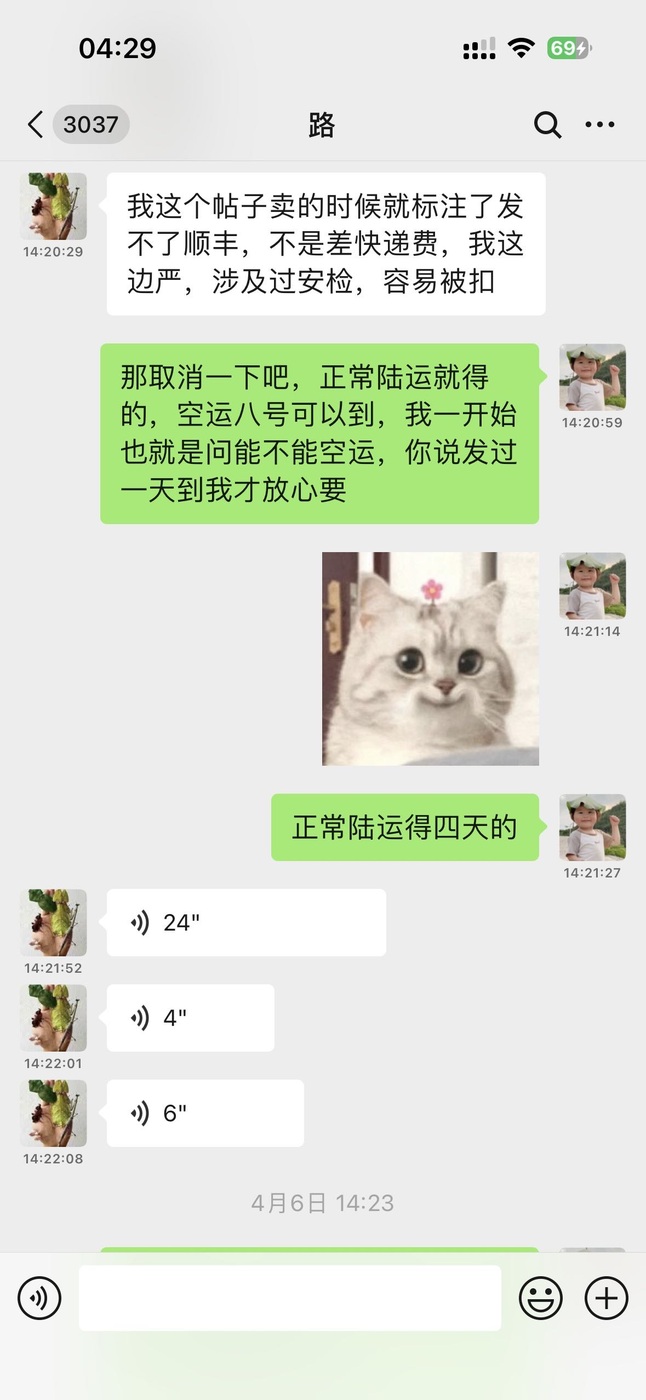Open the plus attachments menu
The width and height of the screenshot is (646, 1400).
click(x=606, y=1298)
